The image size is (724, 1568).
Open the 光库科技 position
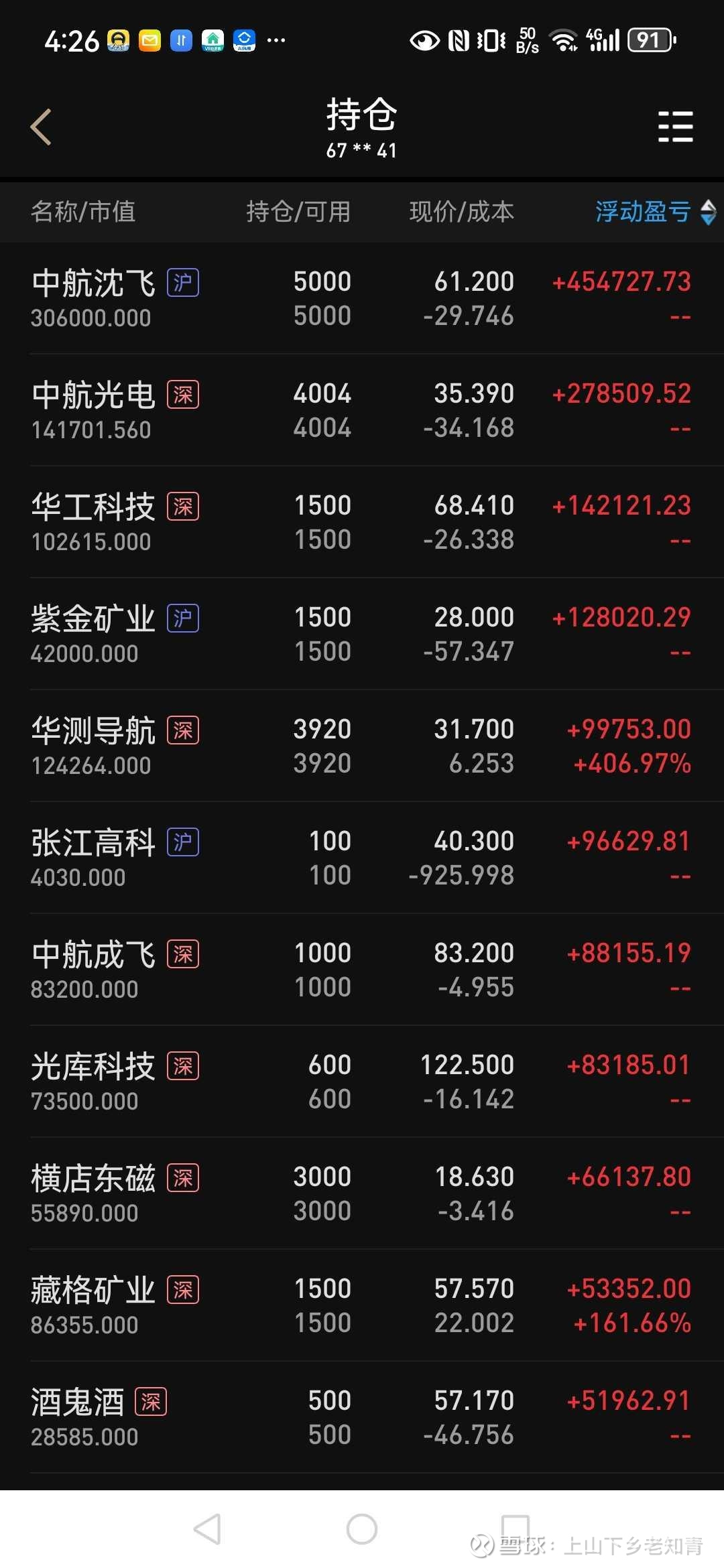362,1082
